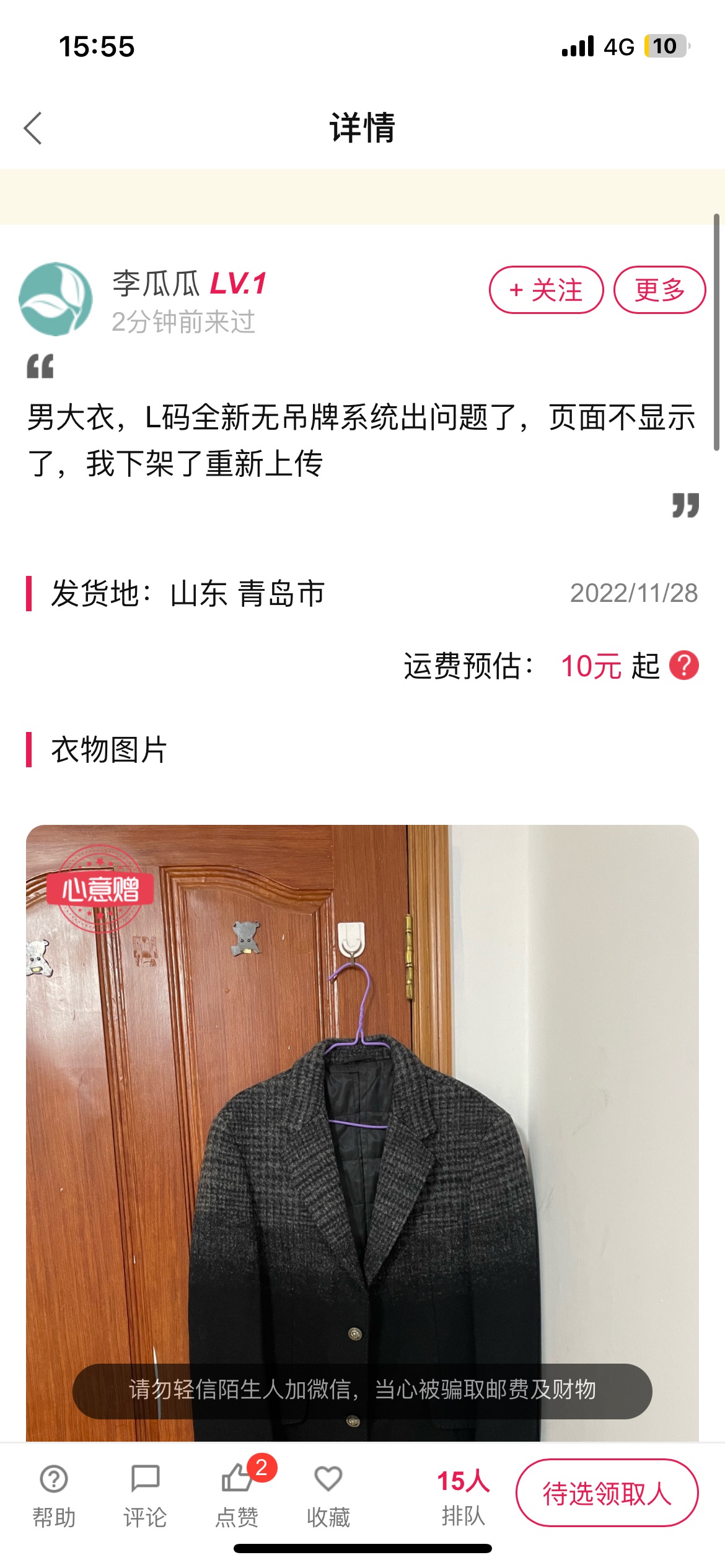The width and height of the screenshot is (725, 1568).
Task: Like this item with 点赞
Action: coord(237,1496)
